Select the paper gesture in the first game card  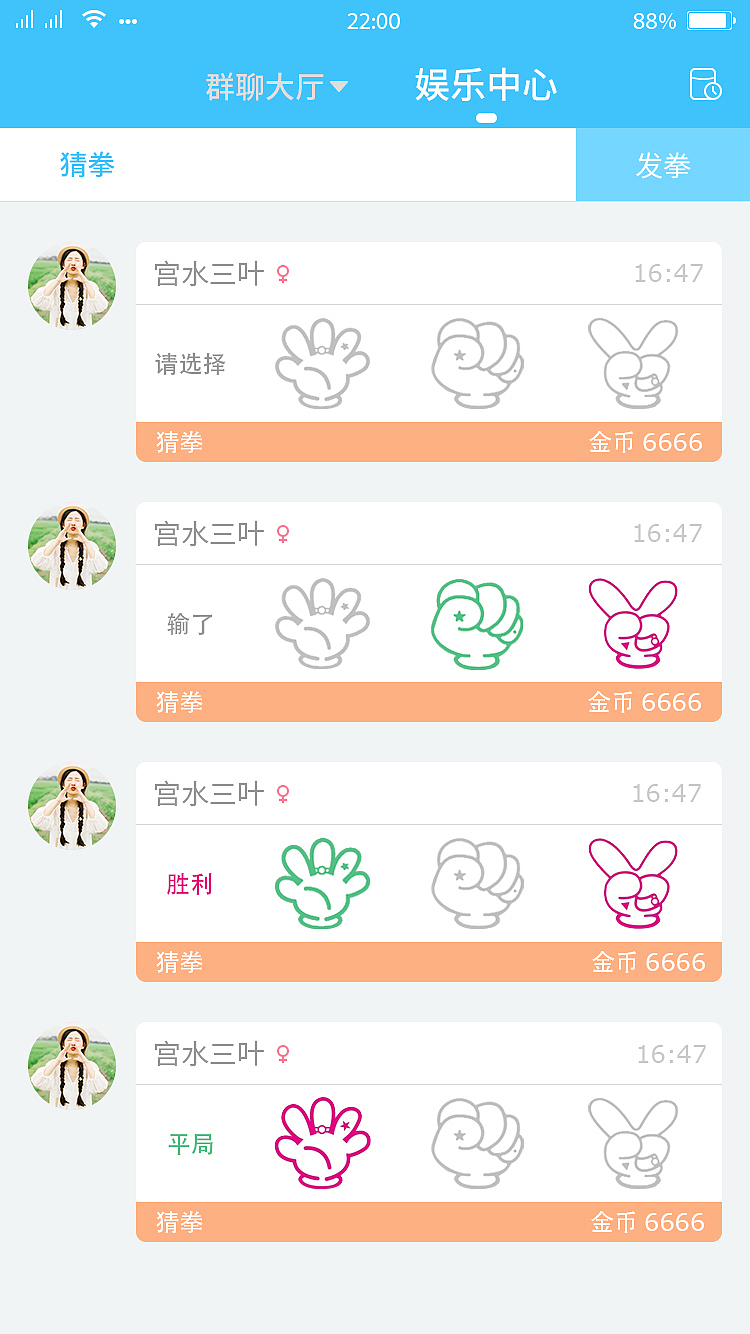[323, 364]
